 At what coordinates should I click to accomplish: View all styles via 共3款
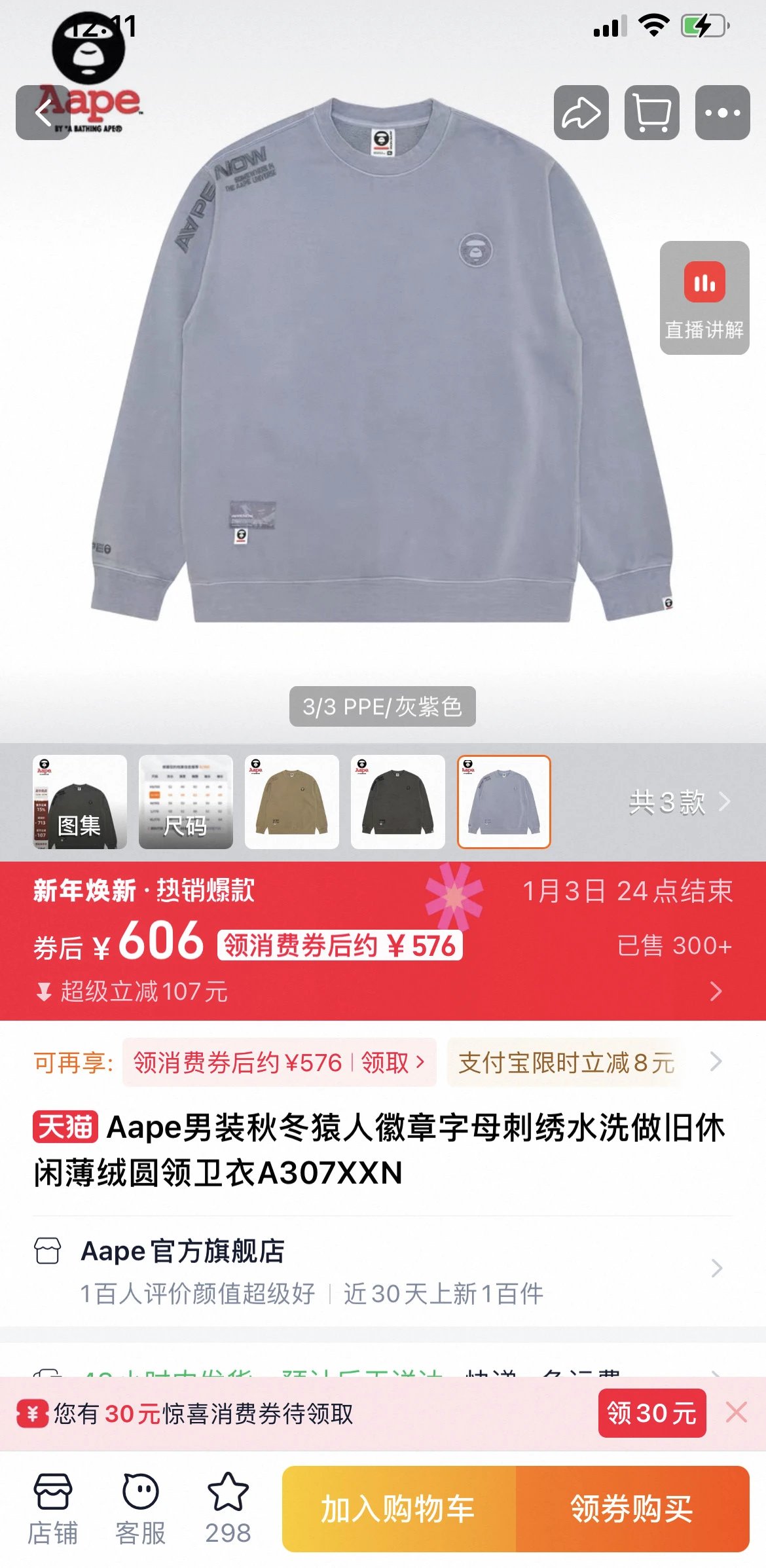pyautogui.click(x=678, y=802)
